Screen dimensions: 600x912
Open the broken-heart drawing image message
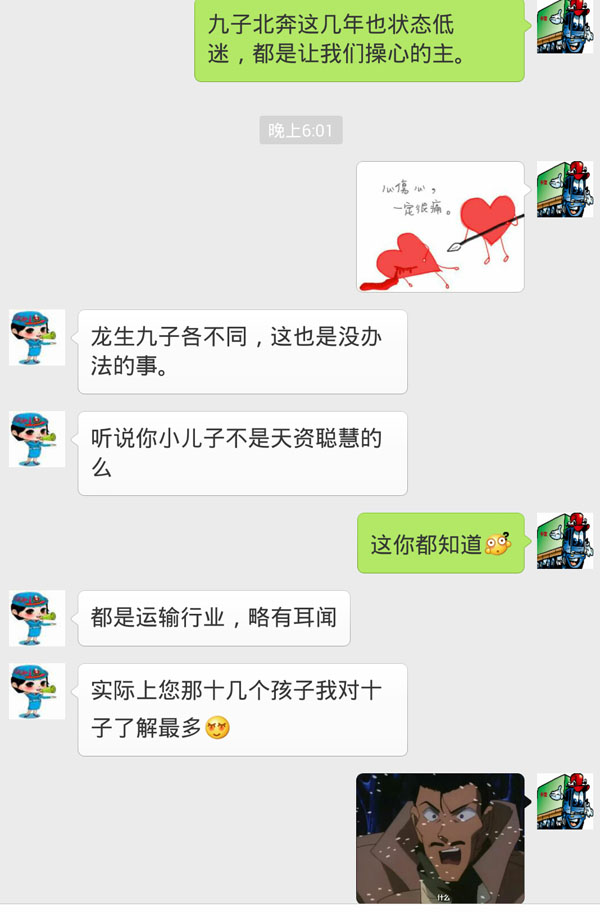point(440,227)
